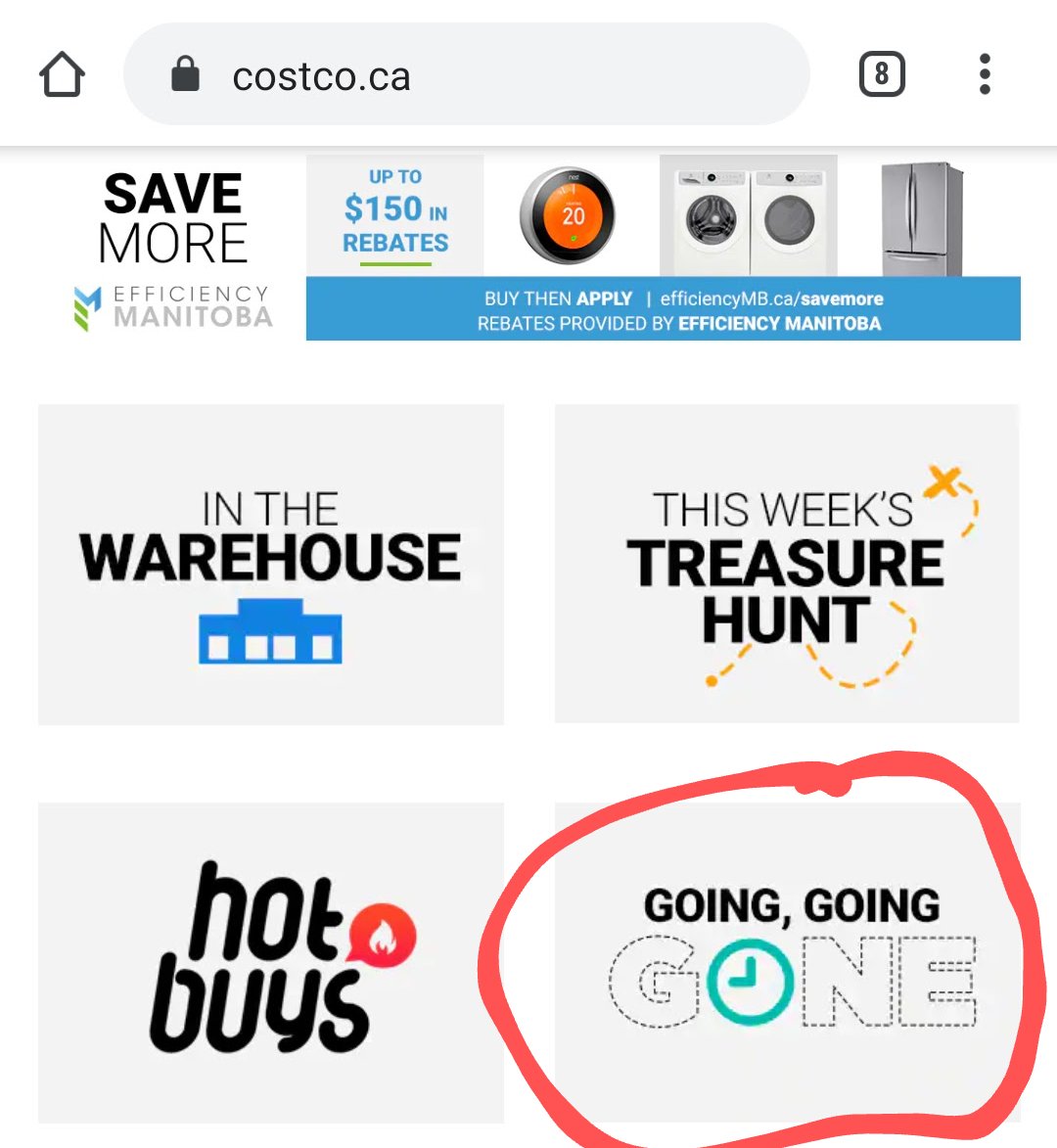Open the Going, Going Gone tile
This screenshot has height=1148, width=1057.
(x=788, y=962)
